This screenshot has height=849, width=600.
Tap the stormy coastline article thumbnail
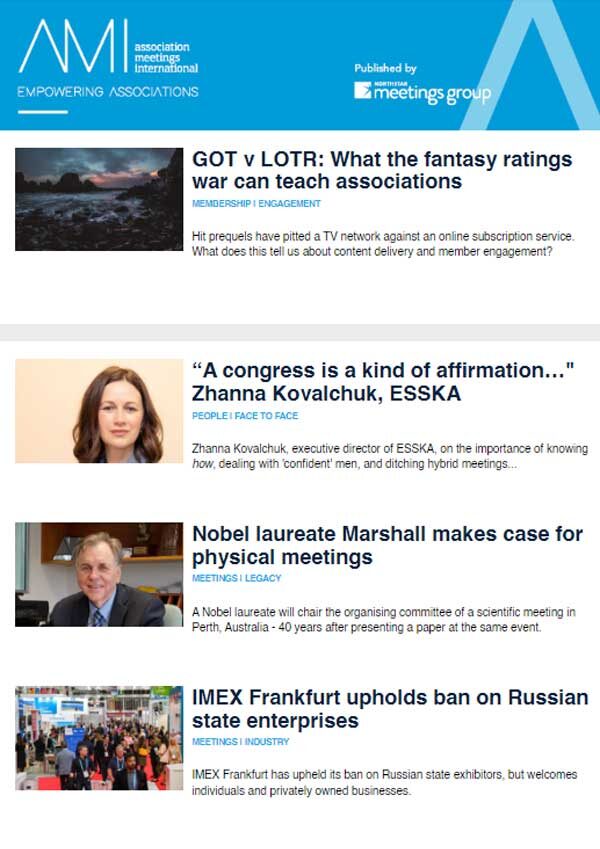(99, 199)
